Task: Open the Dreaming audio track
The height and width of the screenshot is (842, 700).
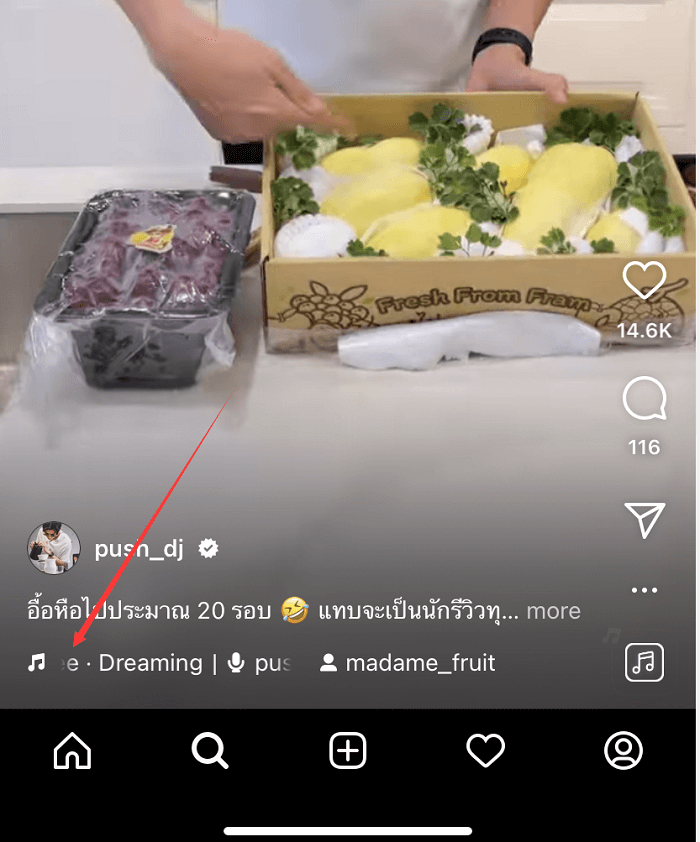Action: 150,663
